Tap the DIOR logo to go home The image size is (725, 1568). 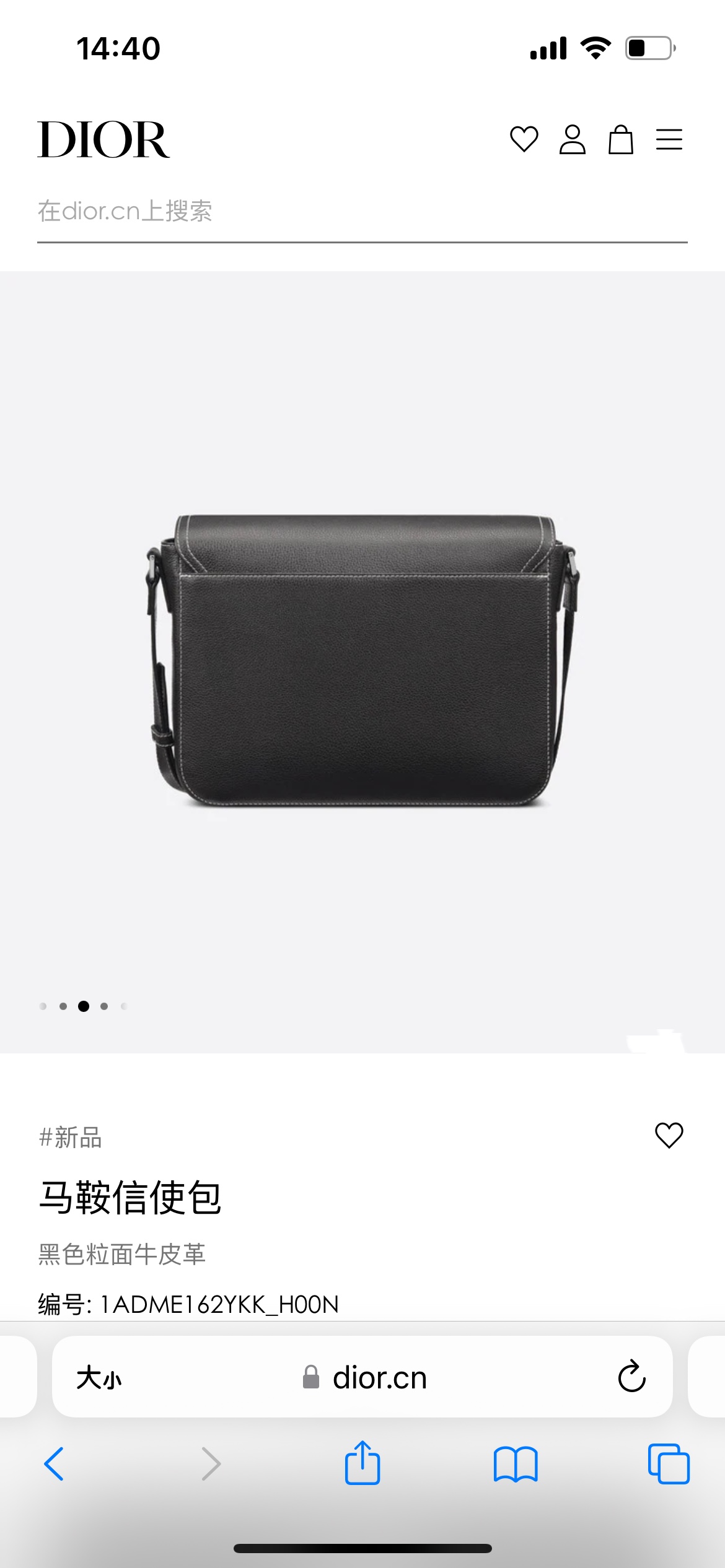pyautogui.click(x=103, y=140)
